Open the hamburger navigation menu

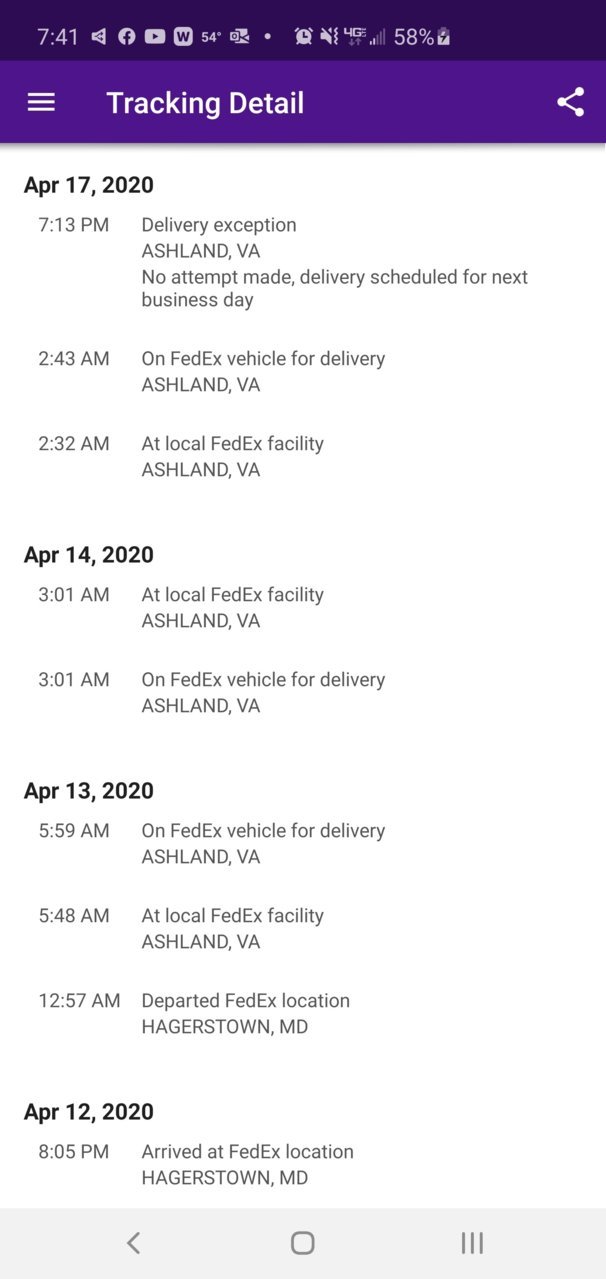41,102
